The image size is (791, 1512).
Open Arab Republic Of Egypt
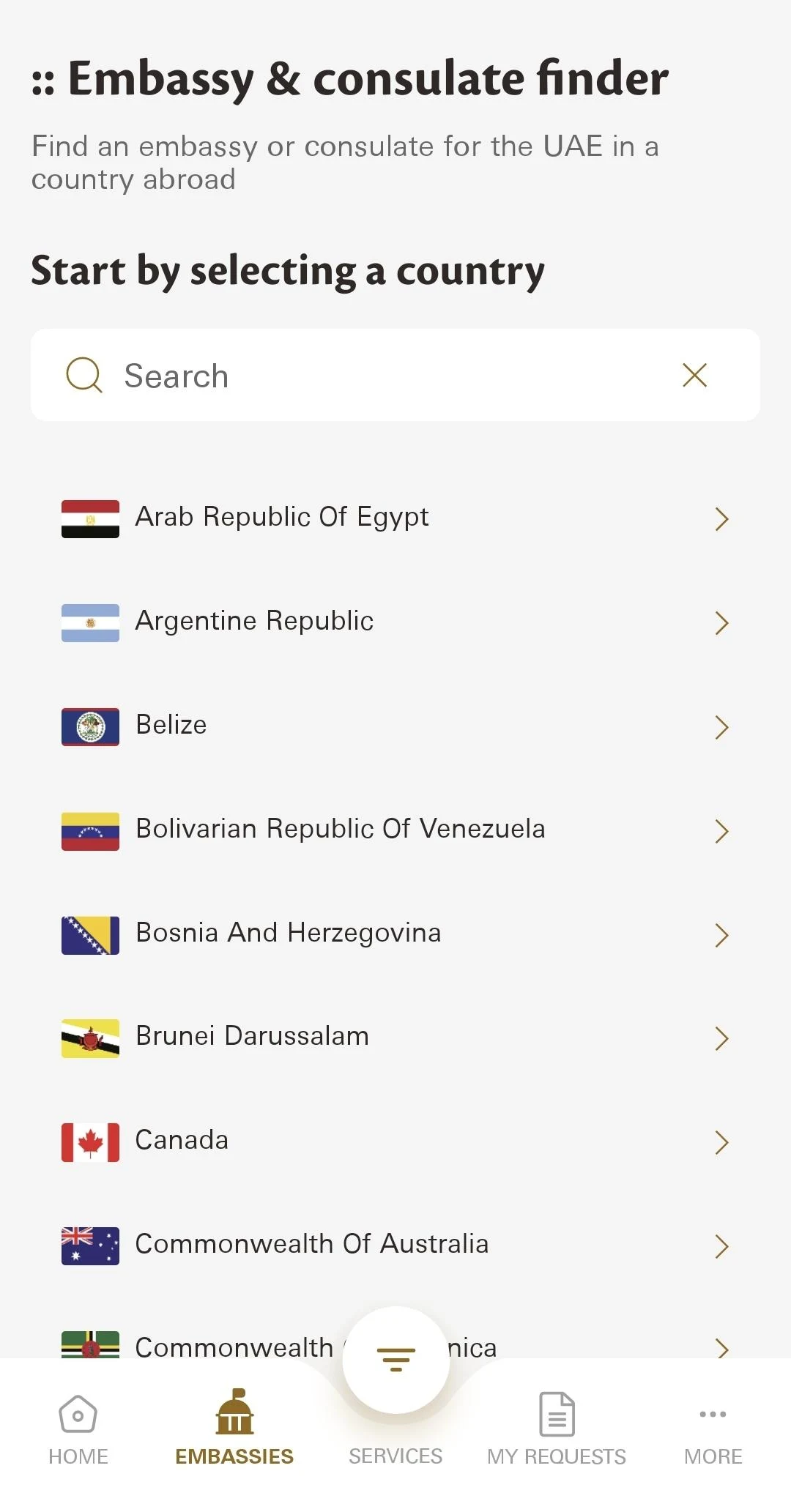(395, 518)
